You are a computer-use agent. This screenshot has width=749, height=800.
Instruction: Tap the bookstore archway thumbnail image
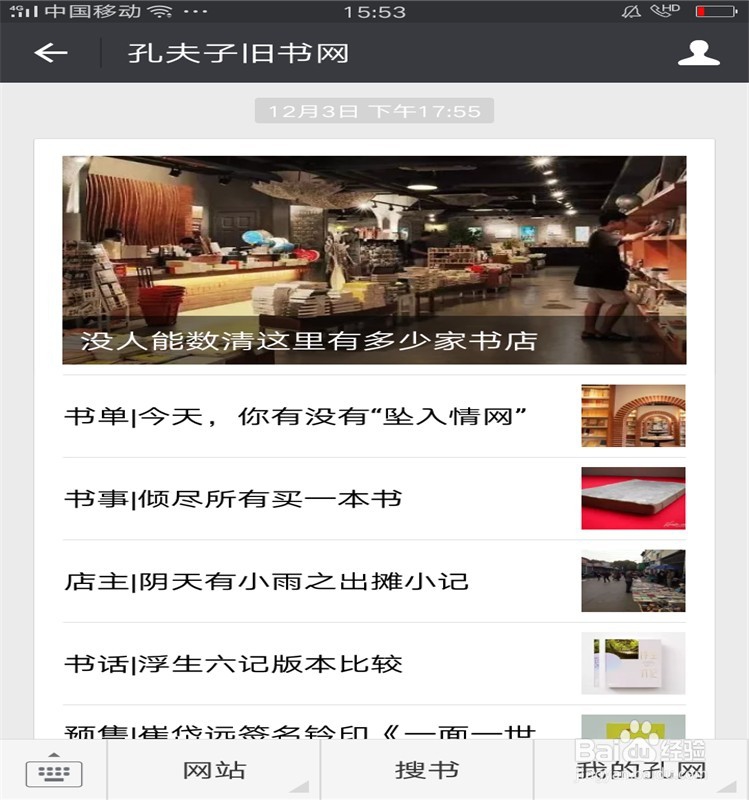coord(632,414)
